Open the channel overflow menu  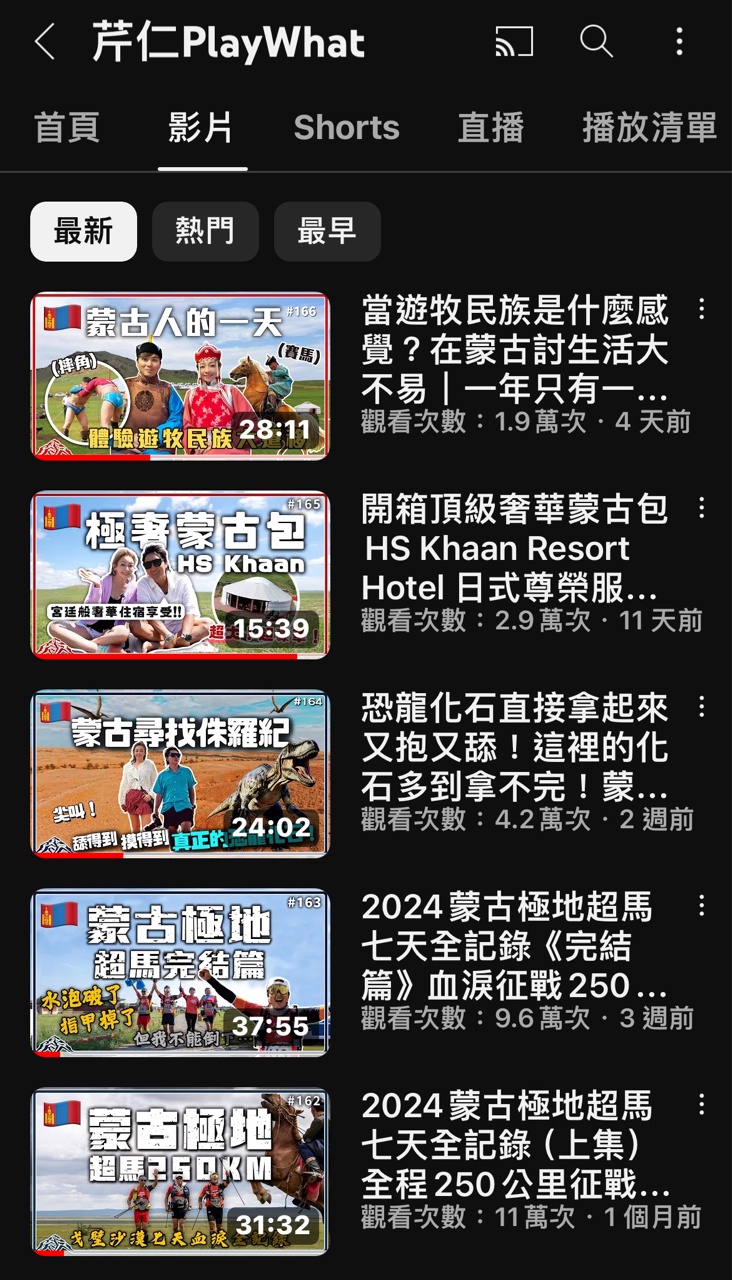pos(680,42)
